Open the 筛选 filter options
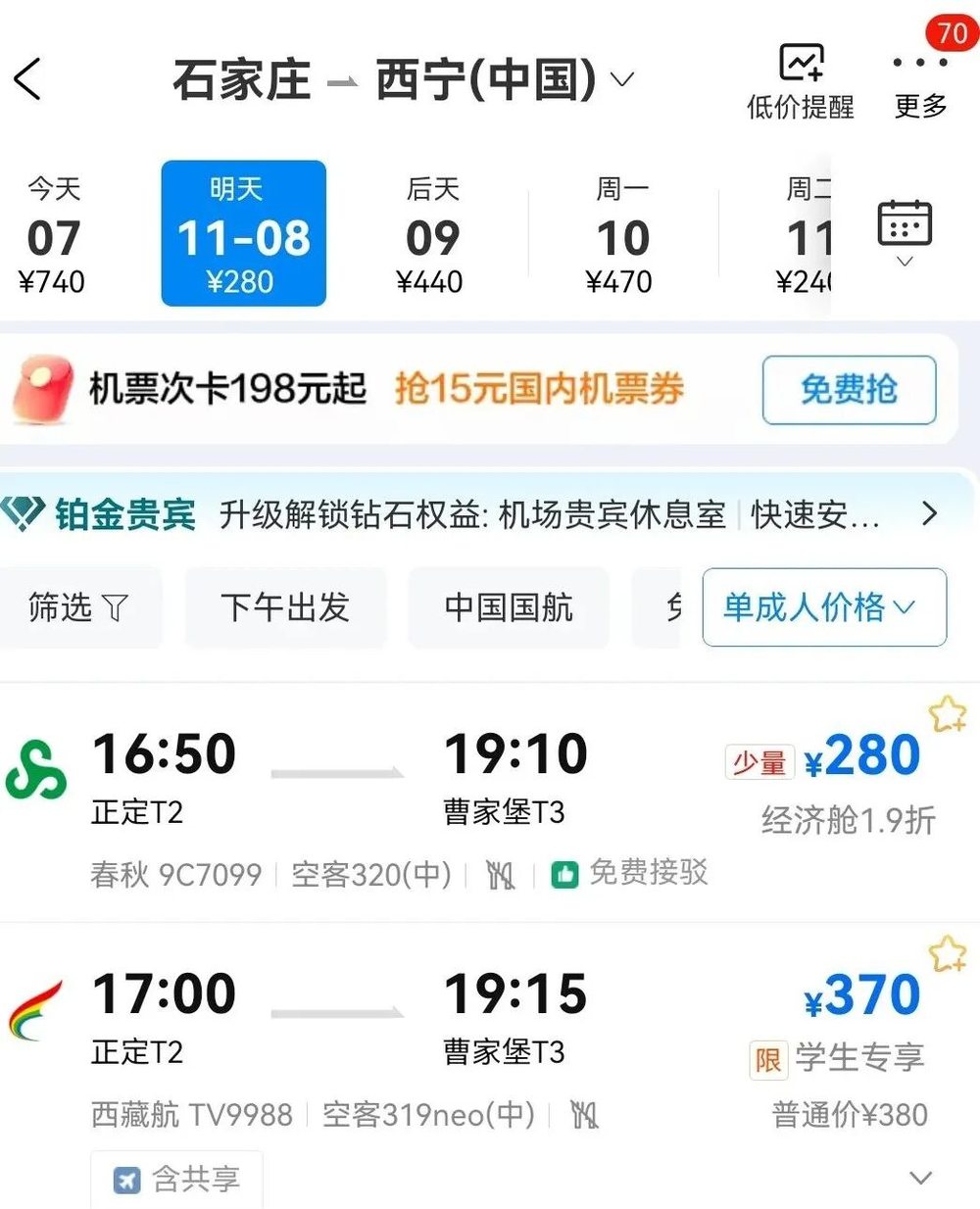Screen dimensions: 980x1209 [x=78, y=607]
